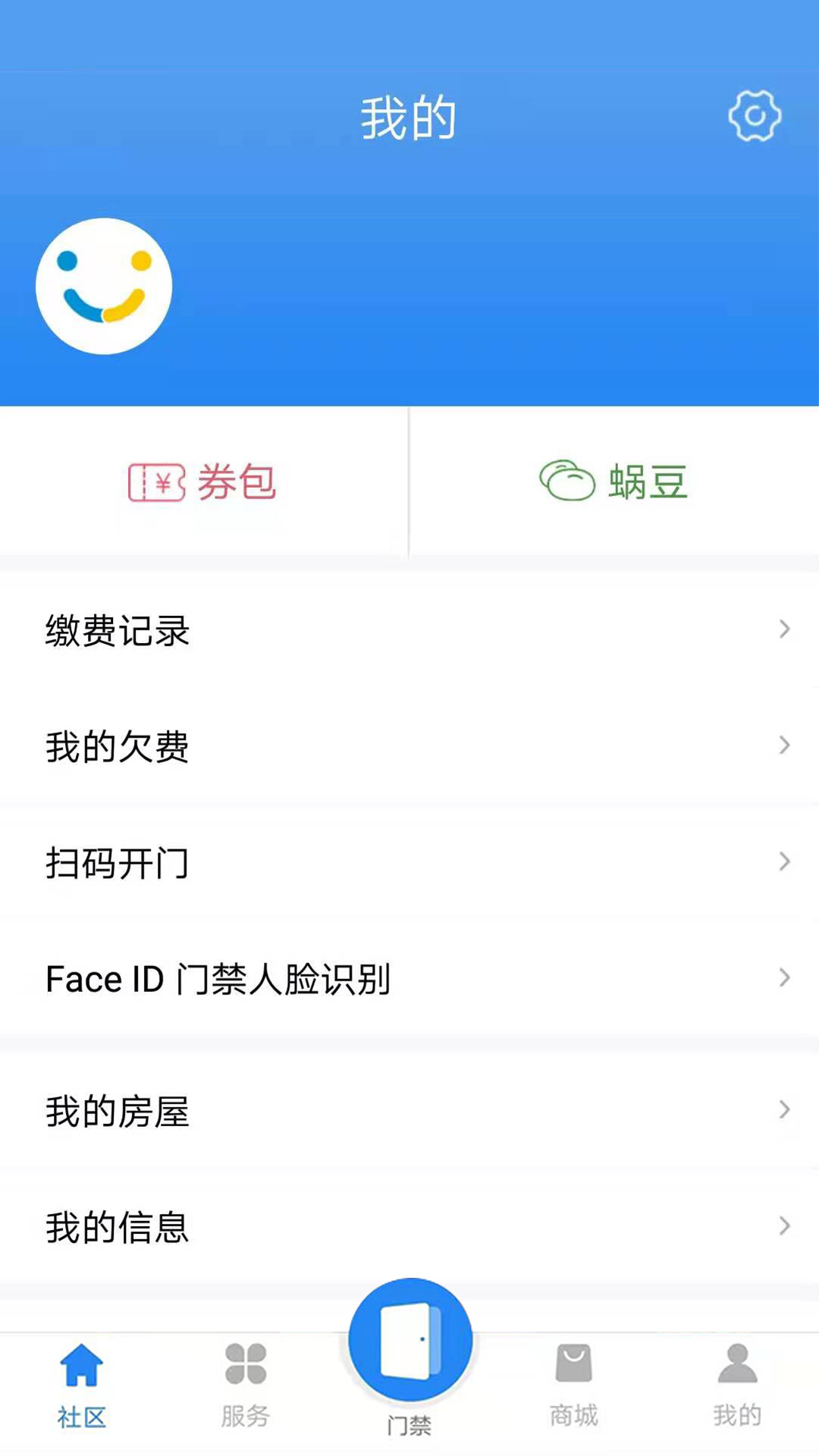Open Face ID 门禁人脸识别
This screenshot has height=1456, width=819.
409,978
